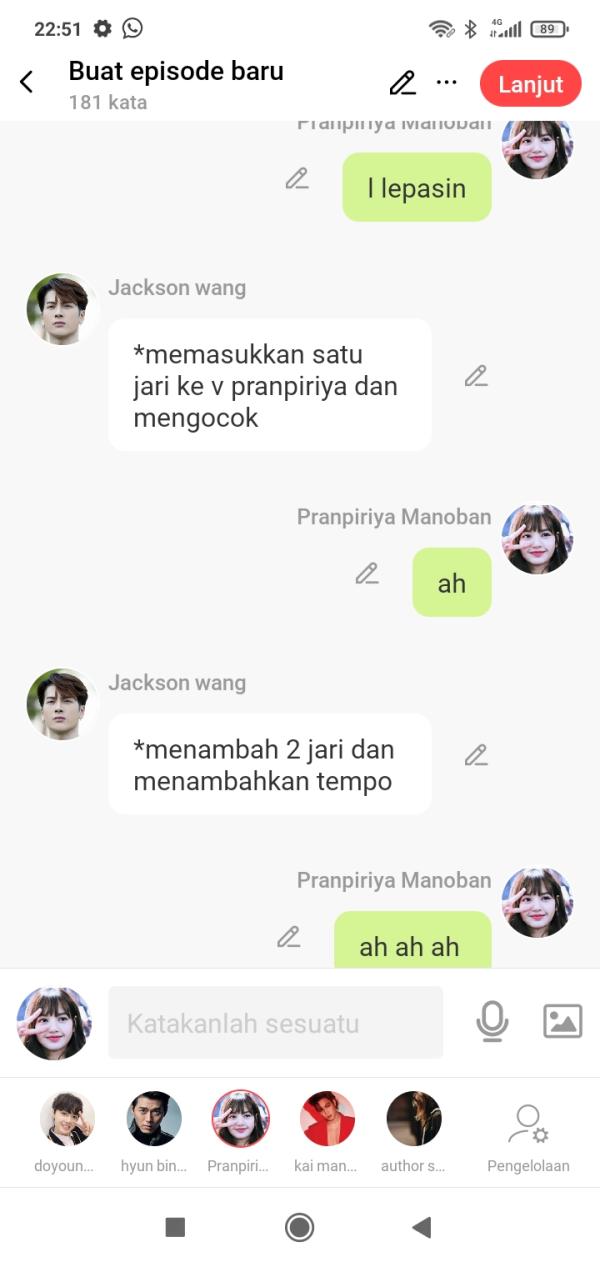Go back using the top-left arrow
Image resolution: width=600 pixels, height=1267 pixels.
(27, 83)
